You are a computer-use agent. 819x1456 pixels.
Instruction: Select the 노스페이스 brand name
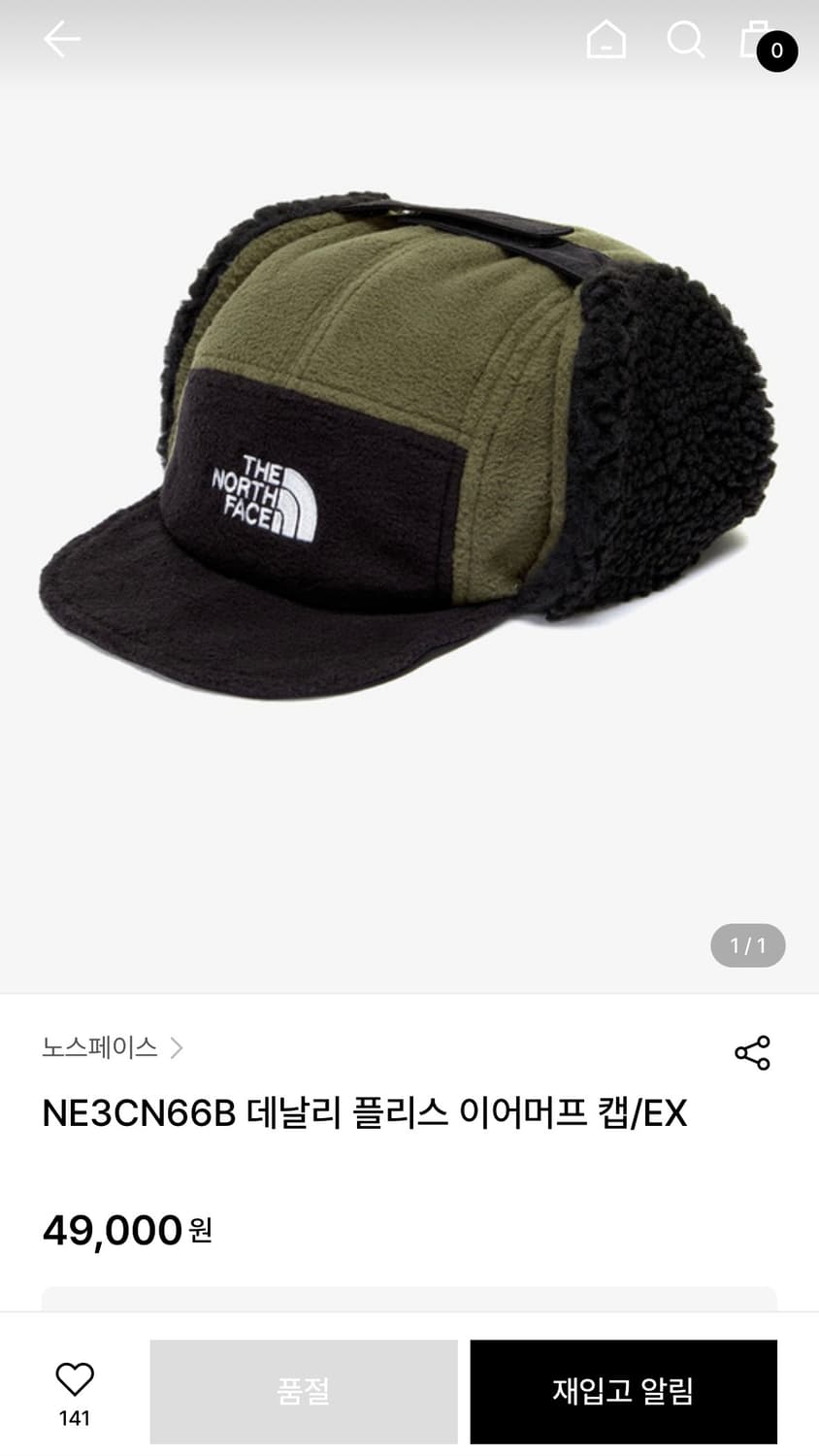tap(98, 1048)
